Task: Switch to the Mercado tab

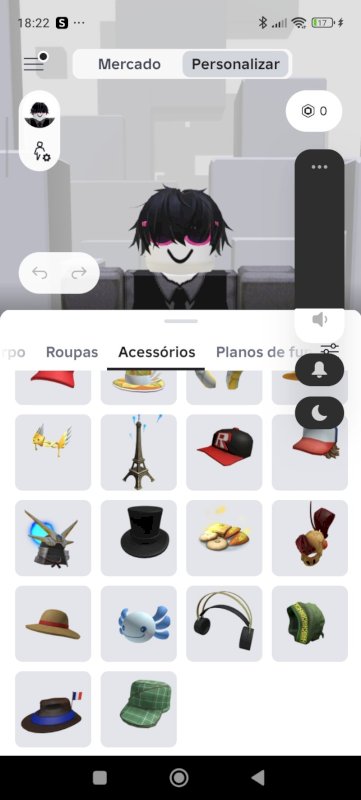Action: click(x=129, y=64)
